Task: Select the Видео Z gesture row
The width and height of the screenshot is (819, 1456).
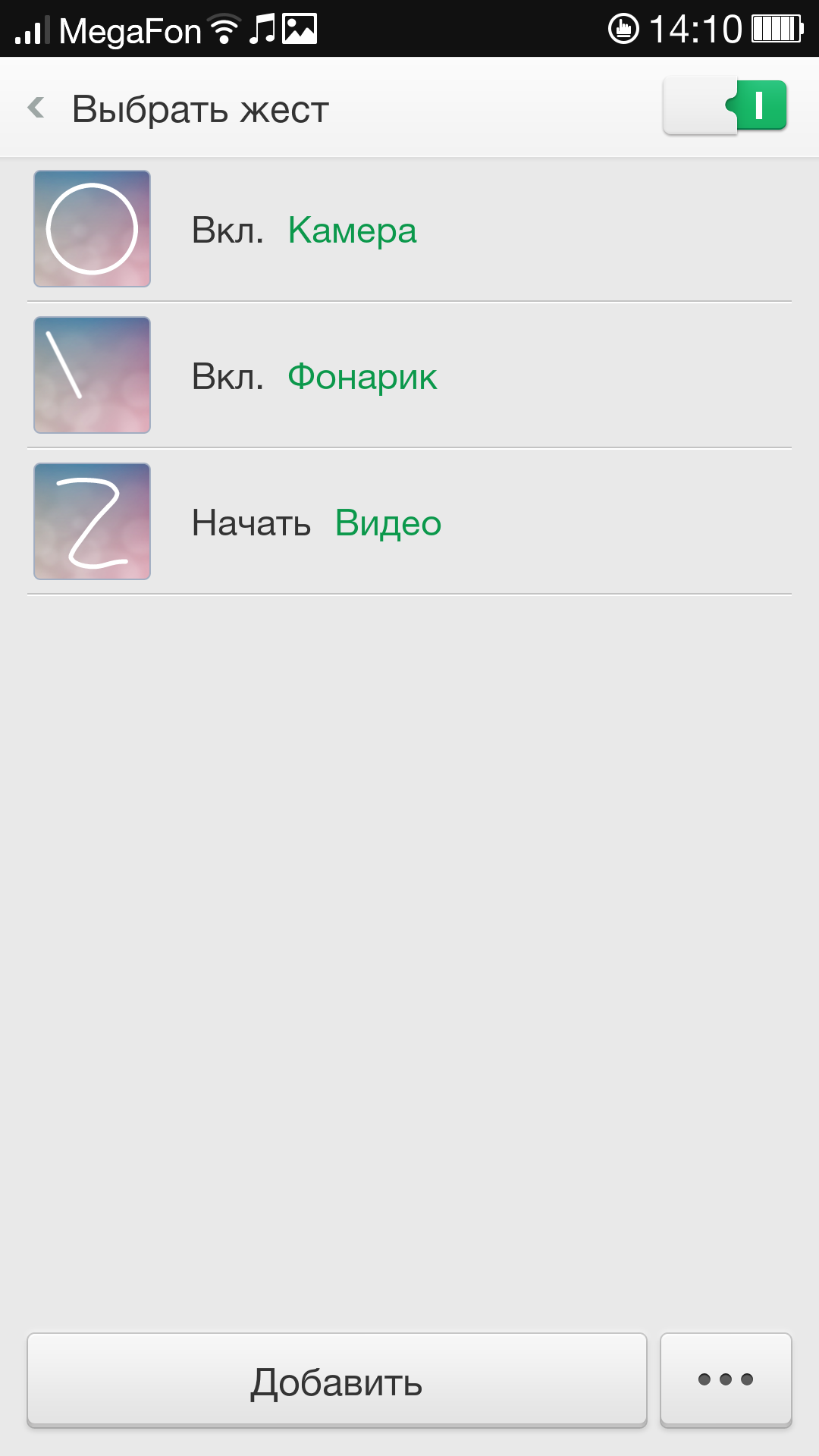Action: click(409, 522)
